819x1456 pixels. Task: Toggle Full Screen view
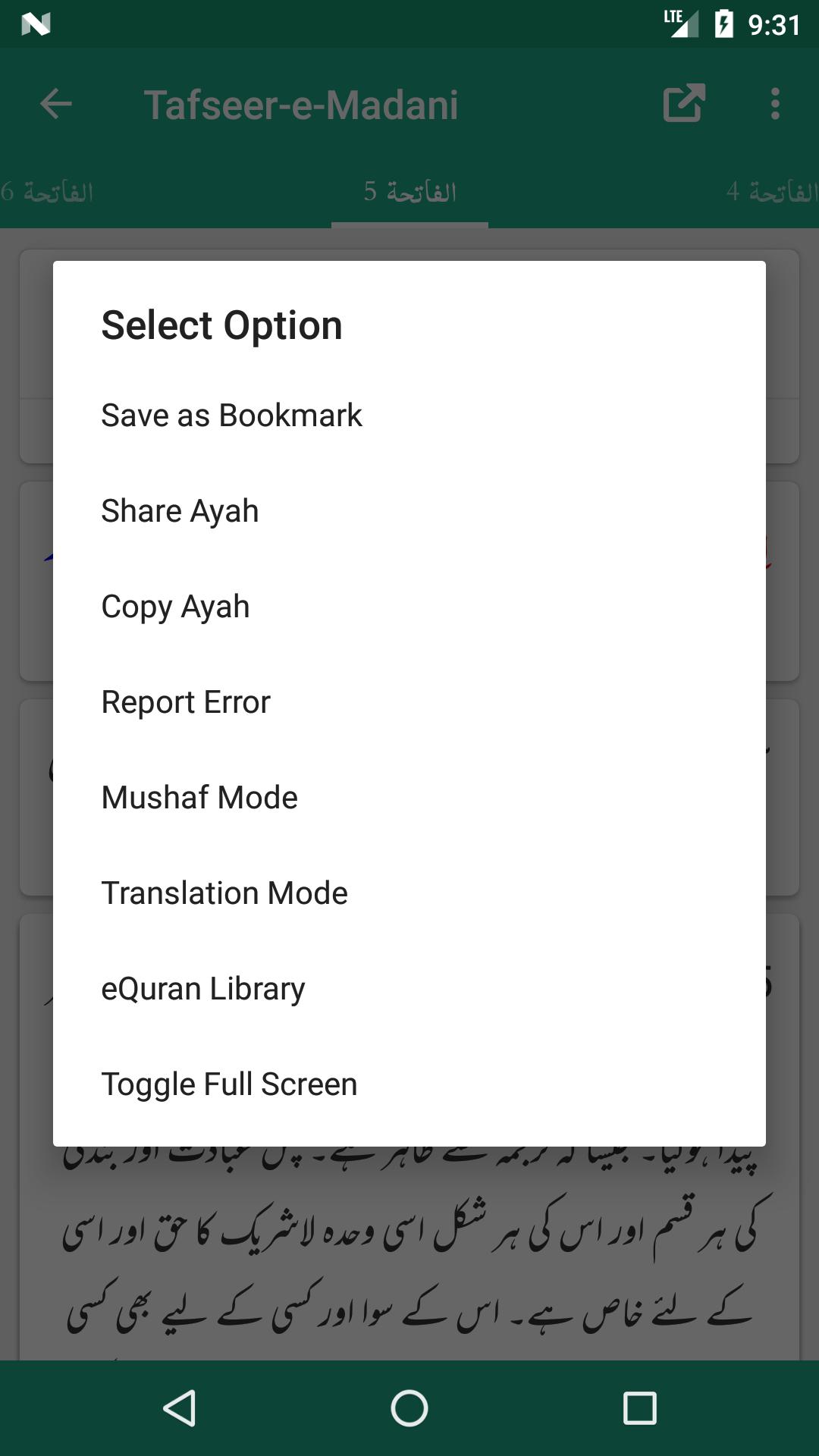230,1084
